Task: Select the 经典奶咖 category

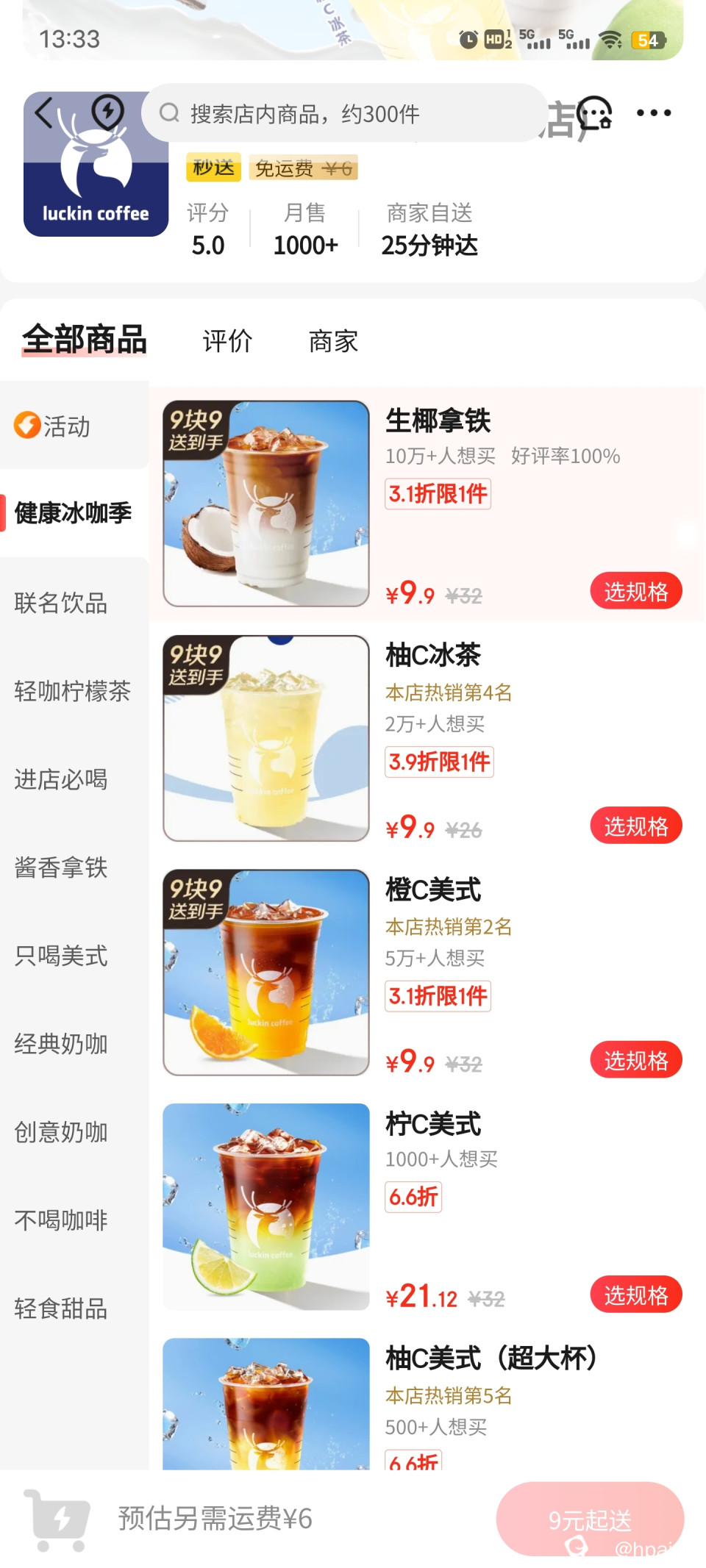Action: (61, 1044)
